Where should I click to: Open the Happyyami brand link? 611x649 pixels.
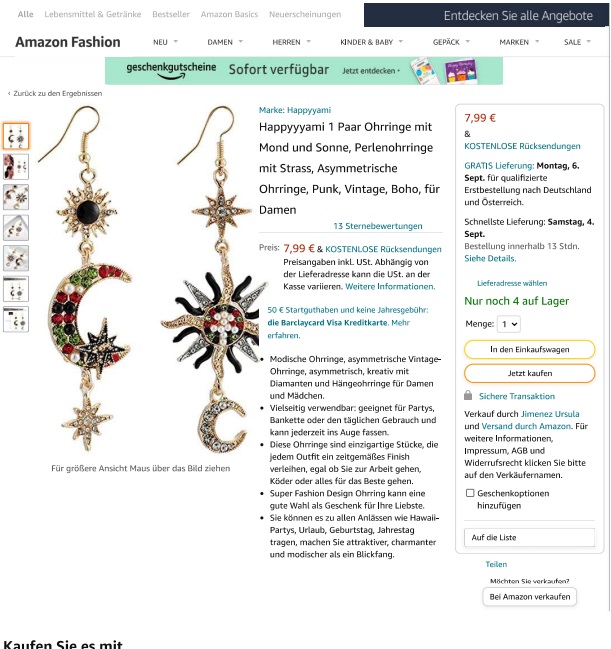[x=294, y=110]
